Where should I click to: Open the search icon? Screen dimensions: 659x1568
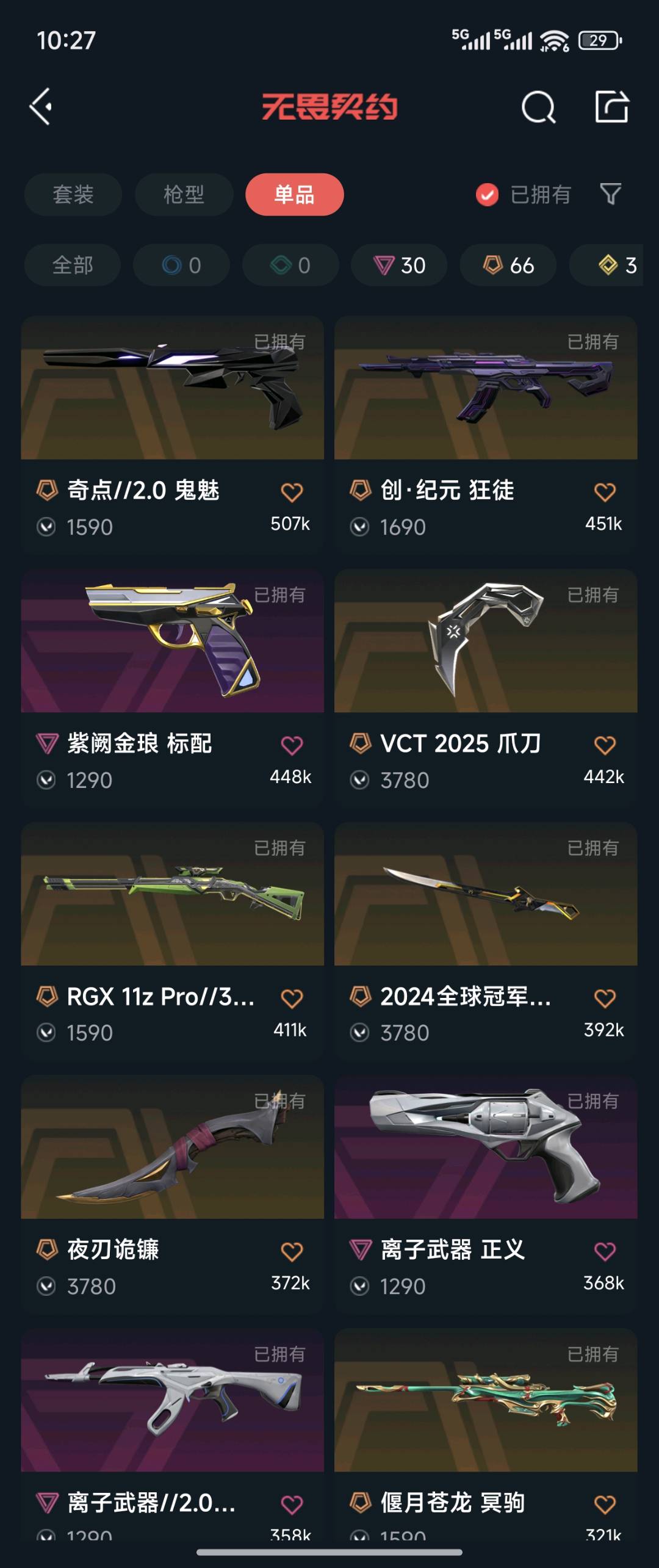538,107
